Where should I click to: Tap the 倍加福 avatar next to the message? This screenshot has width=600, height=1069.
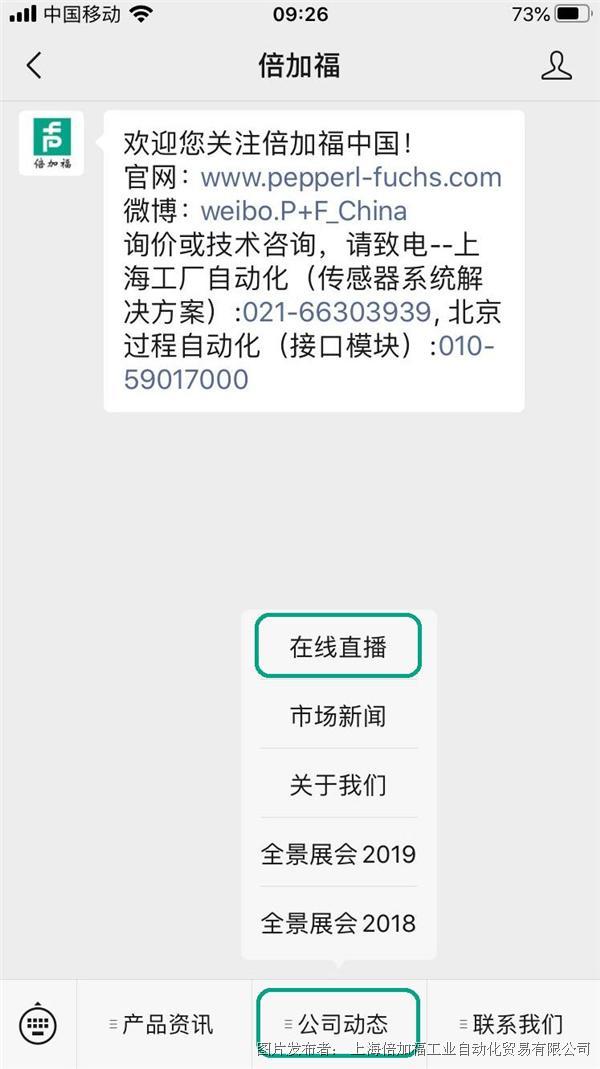(52, 143)
